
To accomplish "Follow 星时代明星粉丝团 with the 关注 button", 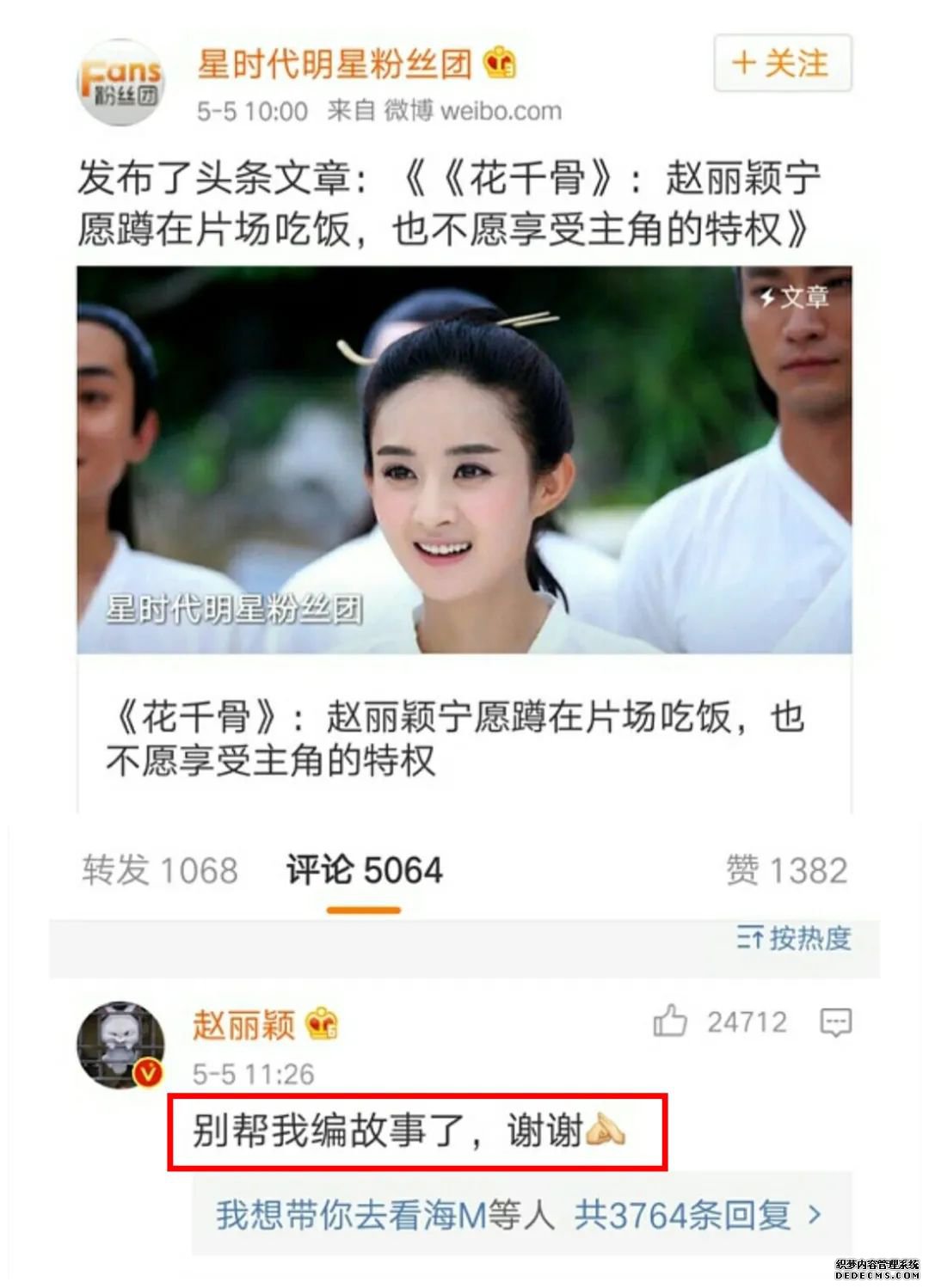I will (781, 63).
